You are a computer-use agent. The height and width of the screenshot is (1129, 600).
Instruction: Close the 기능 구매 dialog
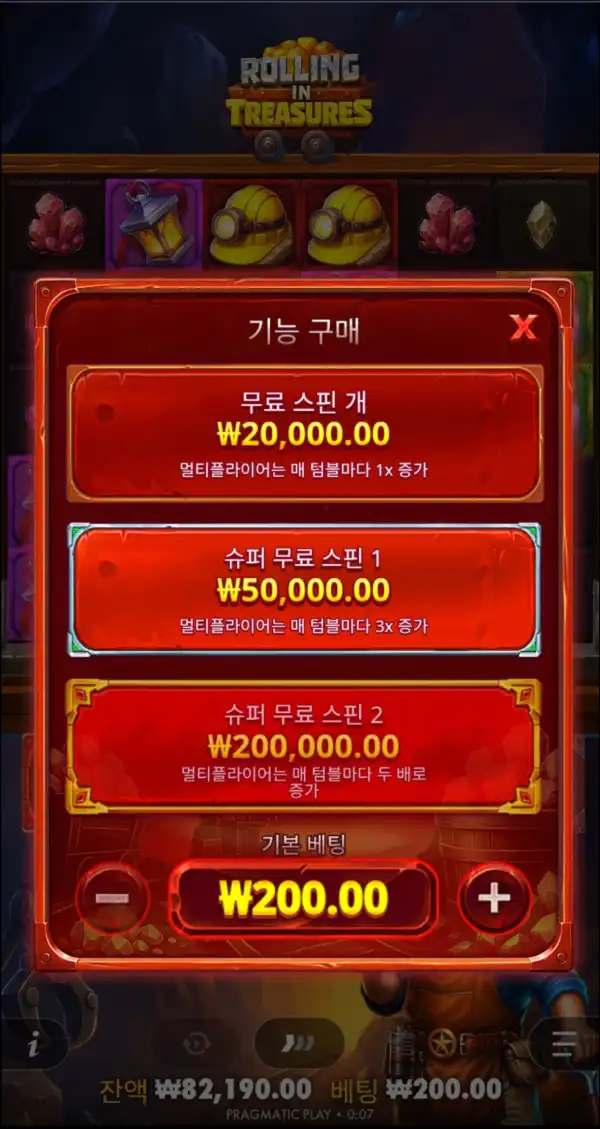click(523, 328)
